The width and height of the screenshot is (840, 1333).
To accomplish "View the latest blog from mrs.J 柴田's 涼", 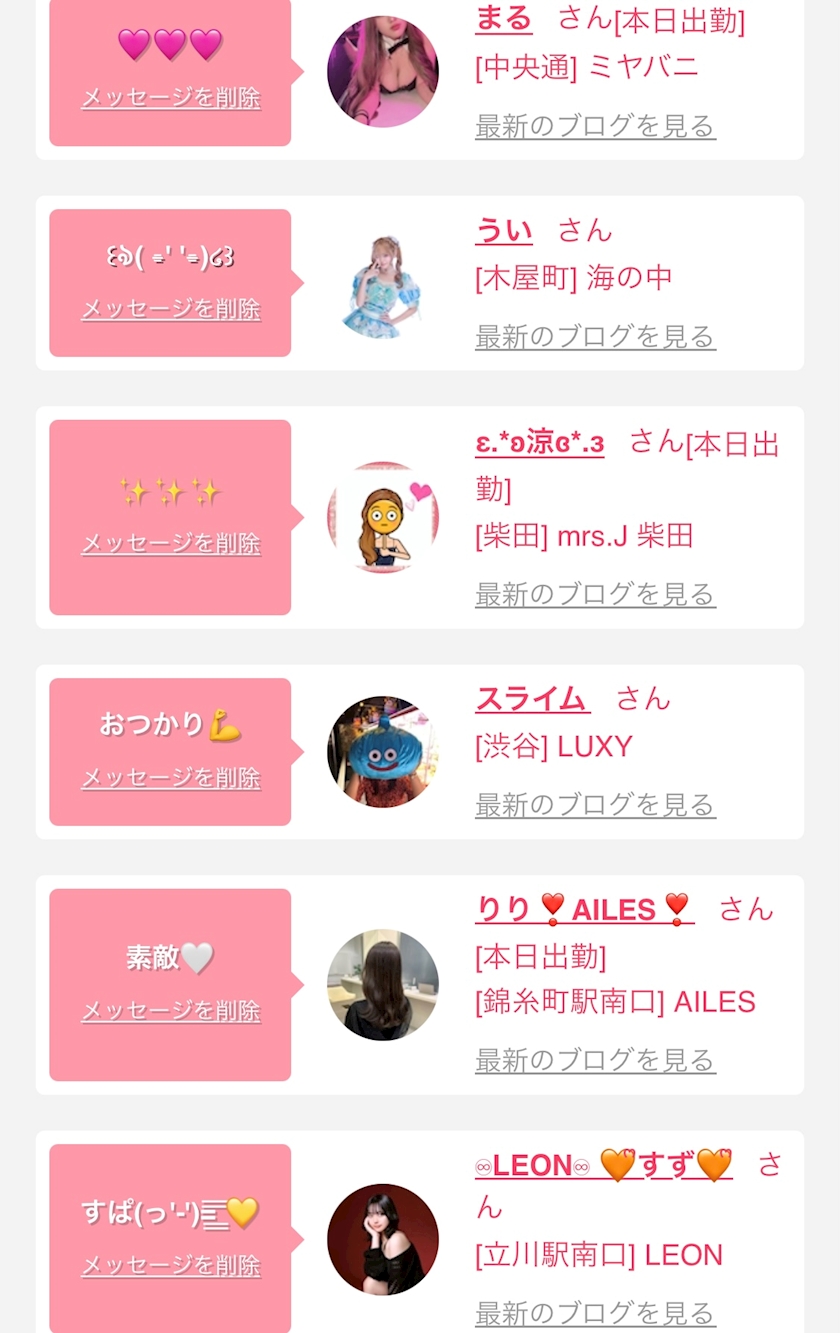I will [595, 595].
